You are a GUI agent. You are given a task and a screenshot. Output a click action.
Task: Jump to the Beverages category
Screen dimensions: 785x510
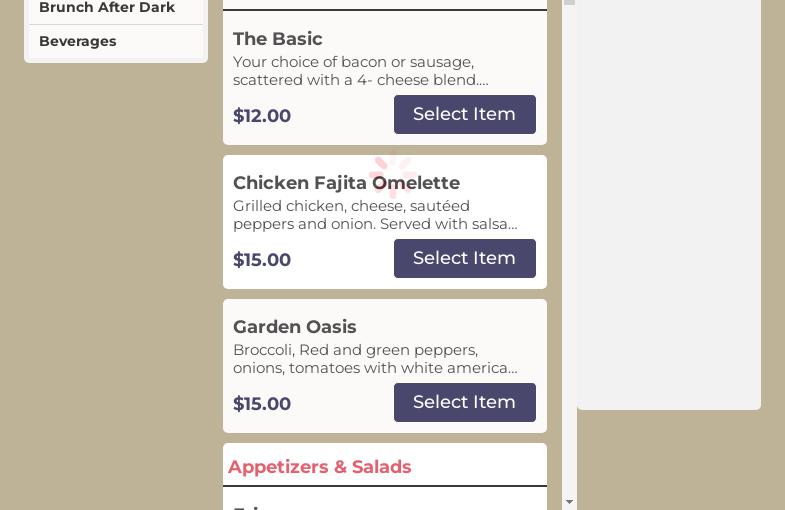click(78, 41)
